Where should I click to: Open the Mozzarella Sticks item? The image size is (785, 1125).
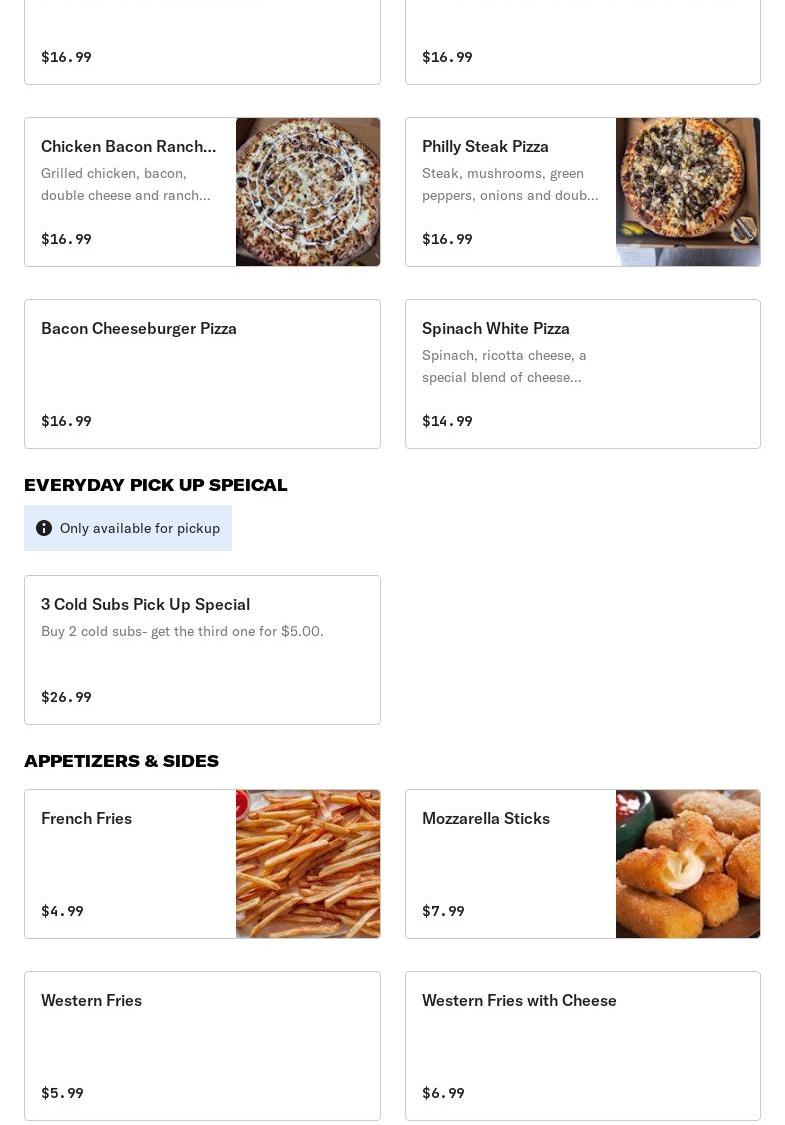(582, 864)
